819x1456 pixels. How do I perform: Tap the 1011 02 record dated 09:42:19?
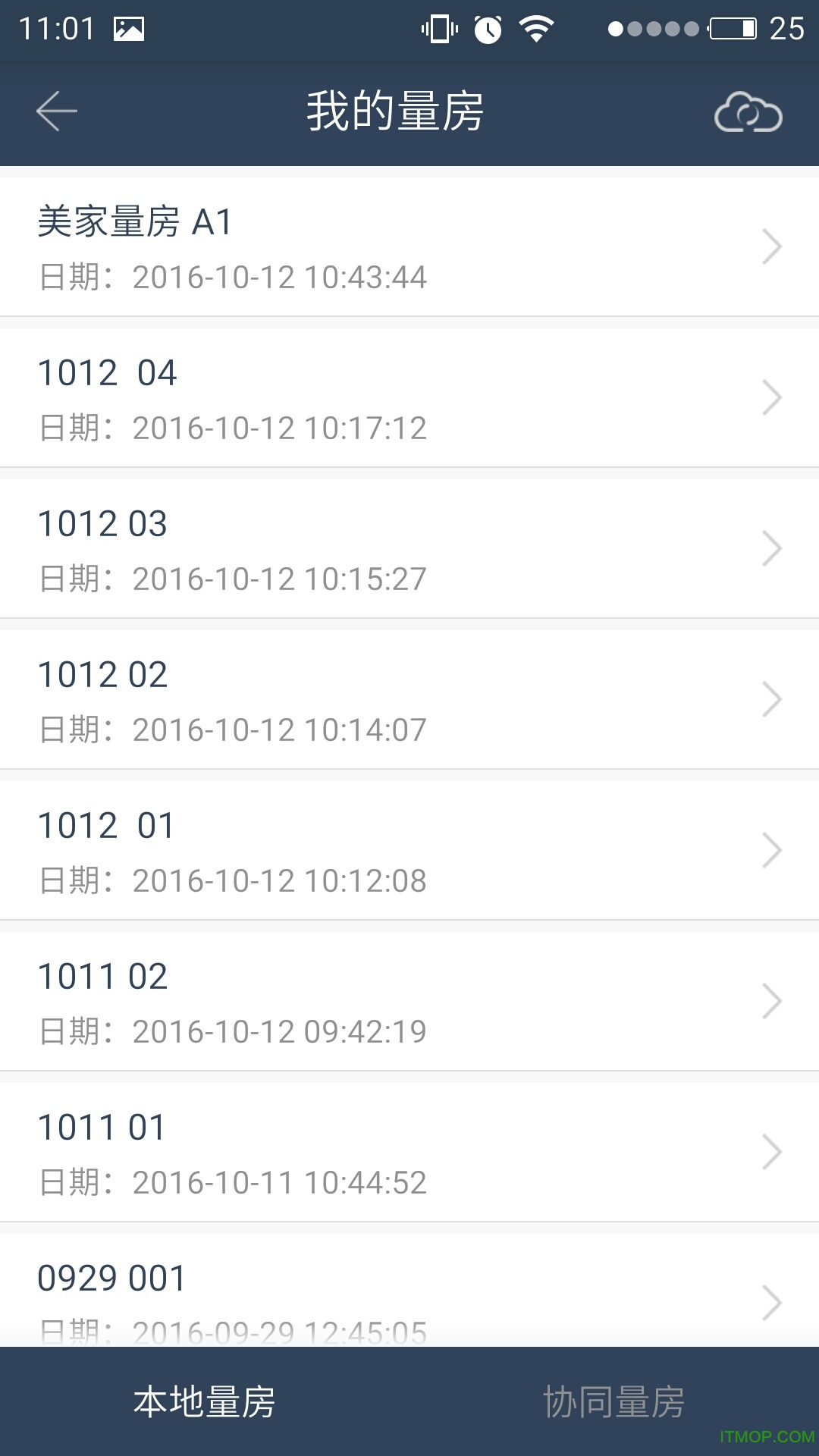(409, 1000)
